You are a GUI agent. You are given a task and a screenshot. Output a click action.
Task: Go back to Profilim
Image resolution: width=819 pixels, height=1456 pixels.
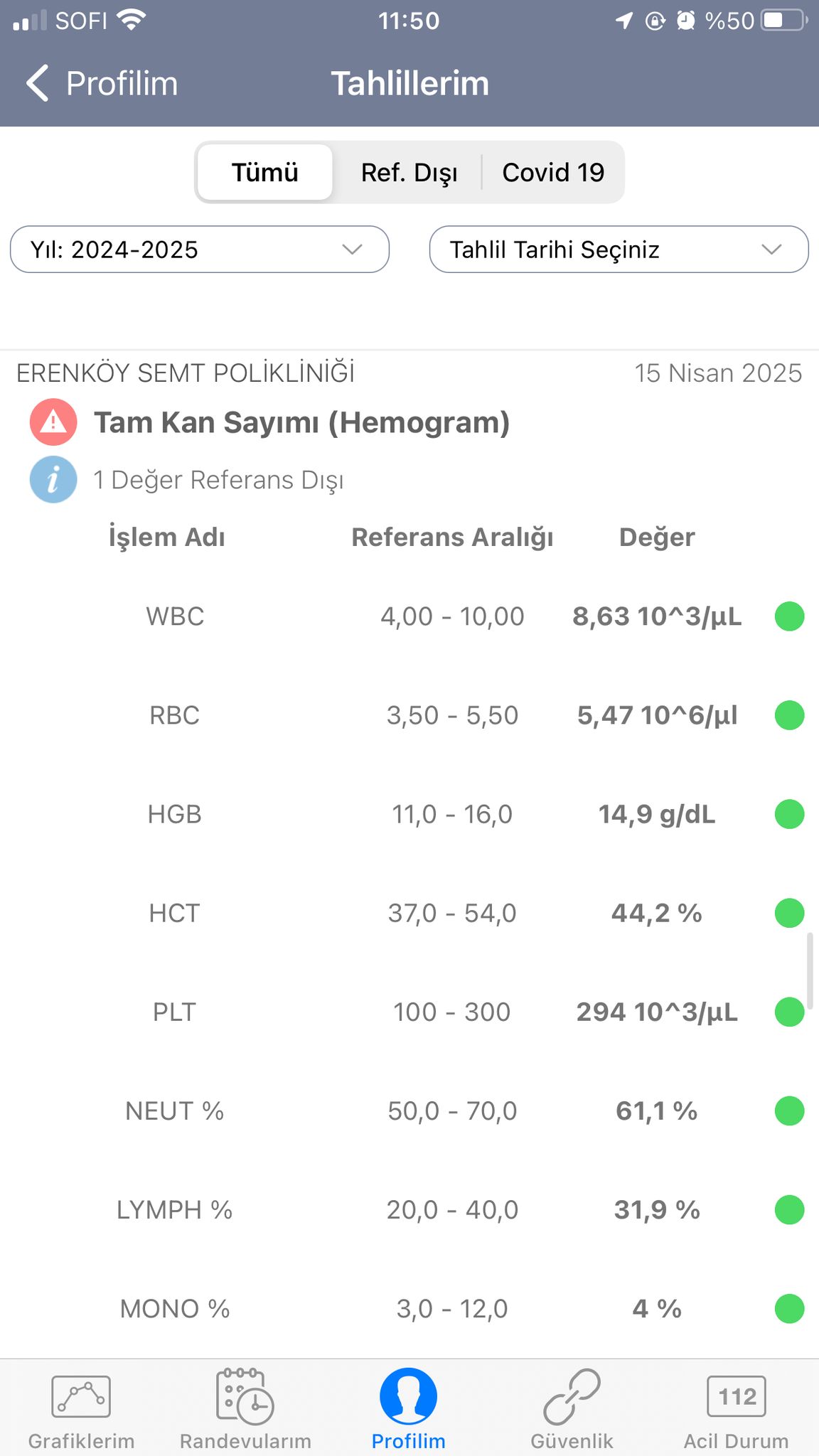102,83
